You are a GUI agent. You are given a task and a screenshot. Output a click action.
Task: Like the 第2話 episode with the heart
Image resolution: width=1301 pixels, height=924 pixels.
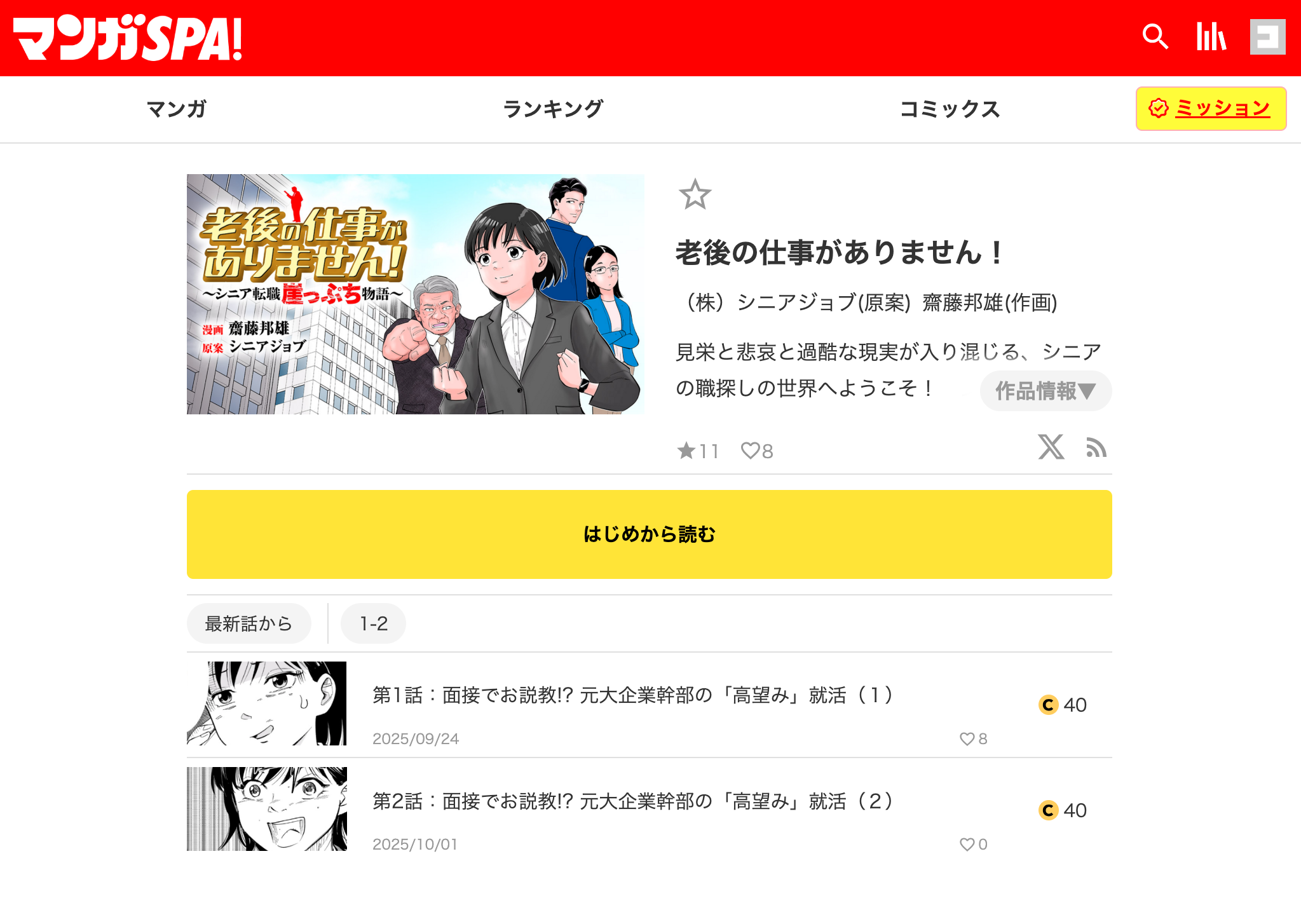(x=967, y=845)
